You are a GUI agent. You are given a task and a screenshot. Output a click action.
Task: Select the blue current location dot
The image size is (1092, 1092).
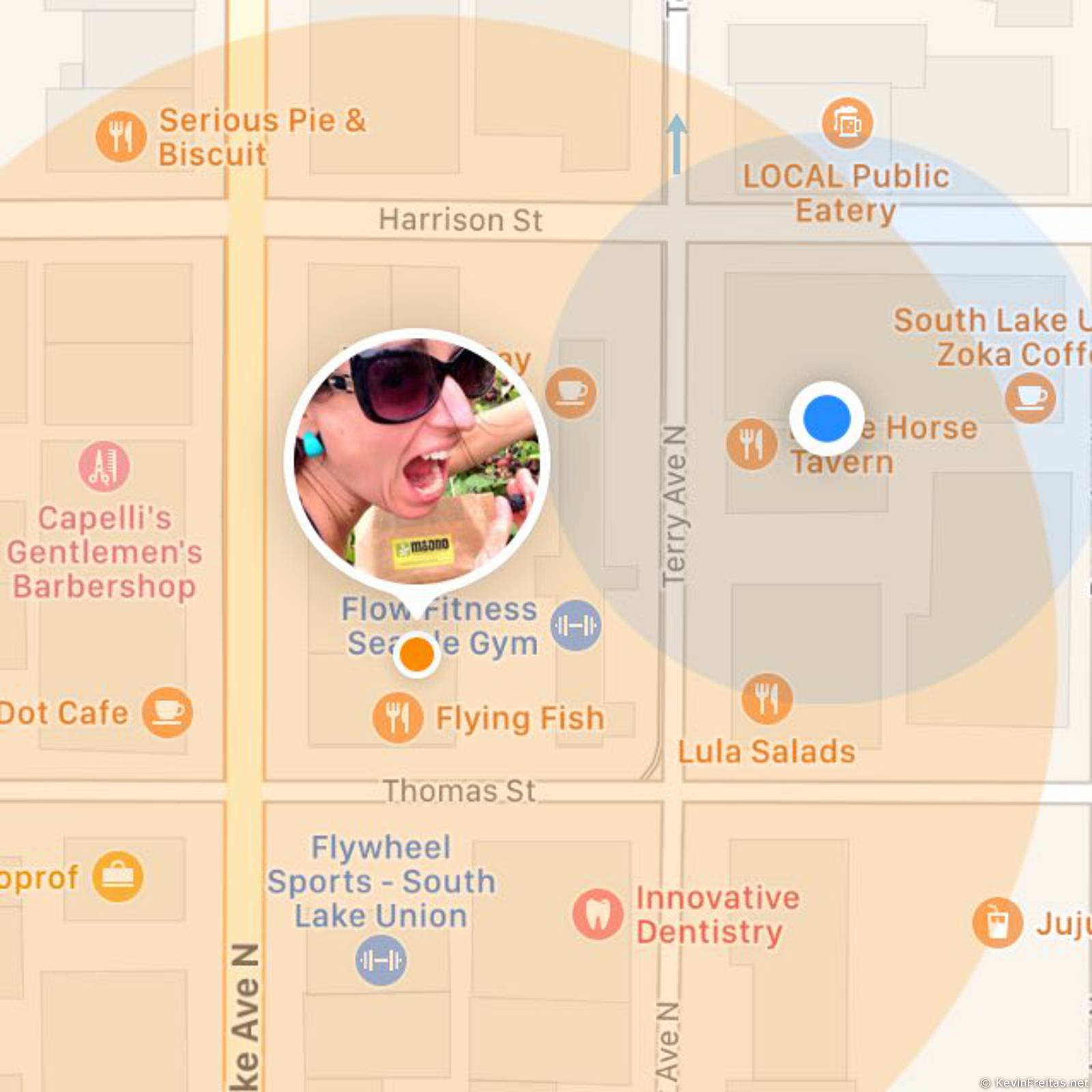[x=827, y=418]
